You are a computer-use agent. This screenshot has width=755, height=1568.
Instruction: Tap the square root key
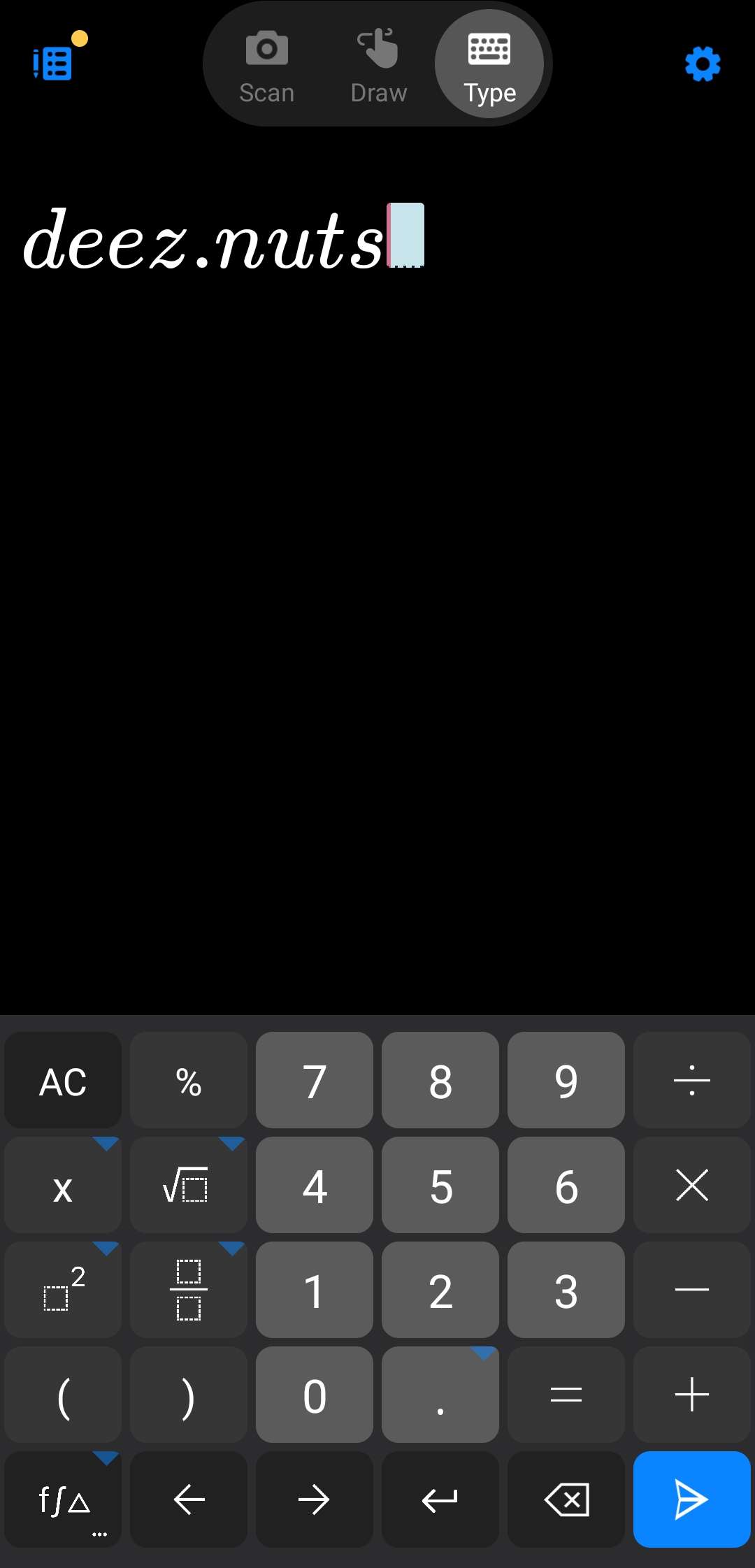189,1186
